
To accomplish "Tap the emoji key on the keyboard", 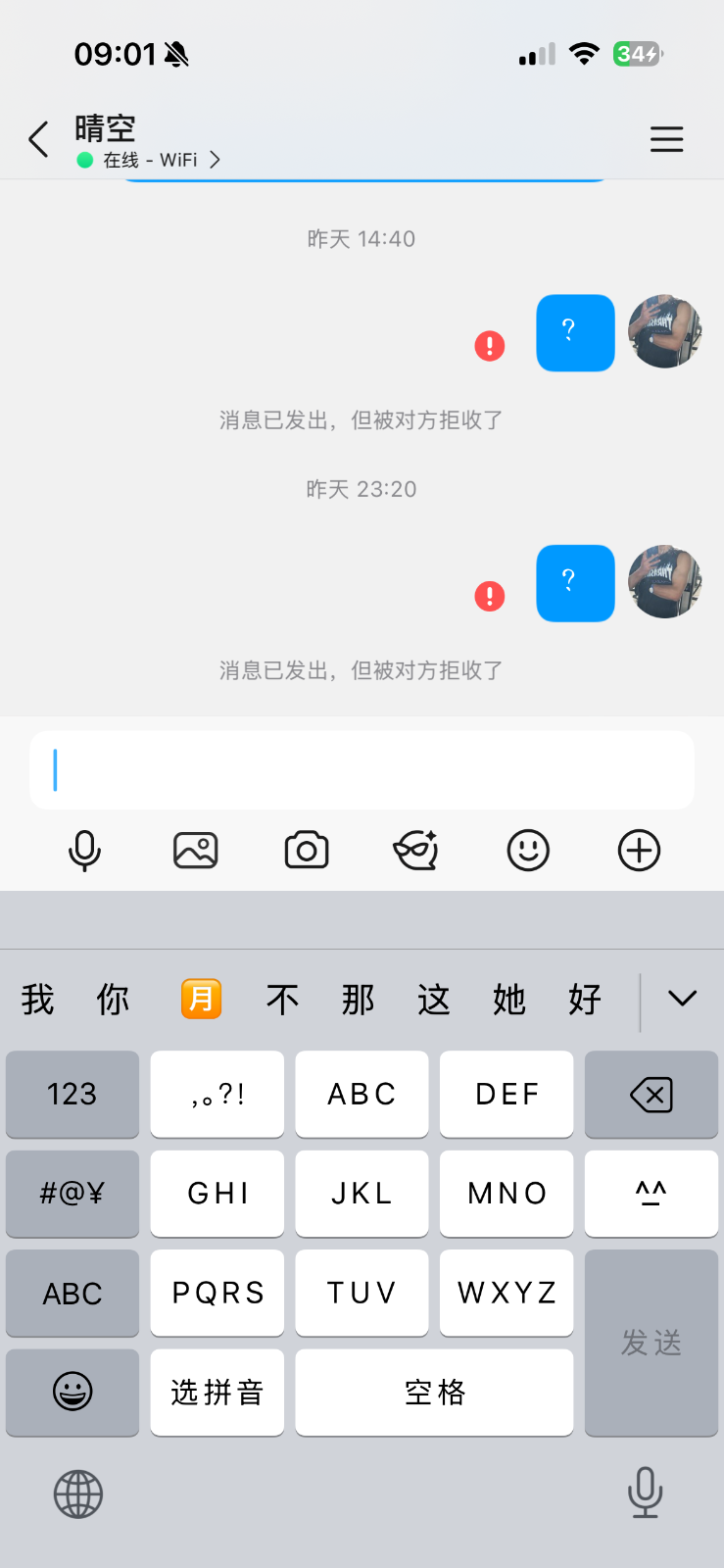I will (x=72, y=1393).
